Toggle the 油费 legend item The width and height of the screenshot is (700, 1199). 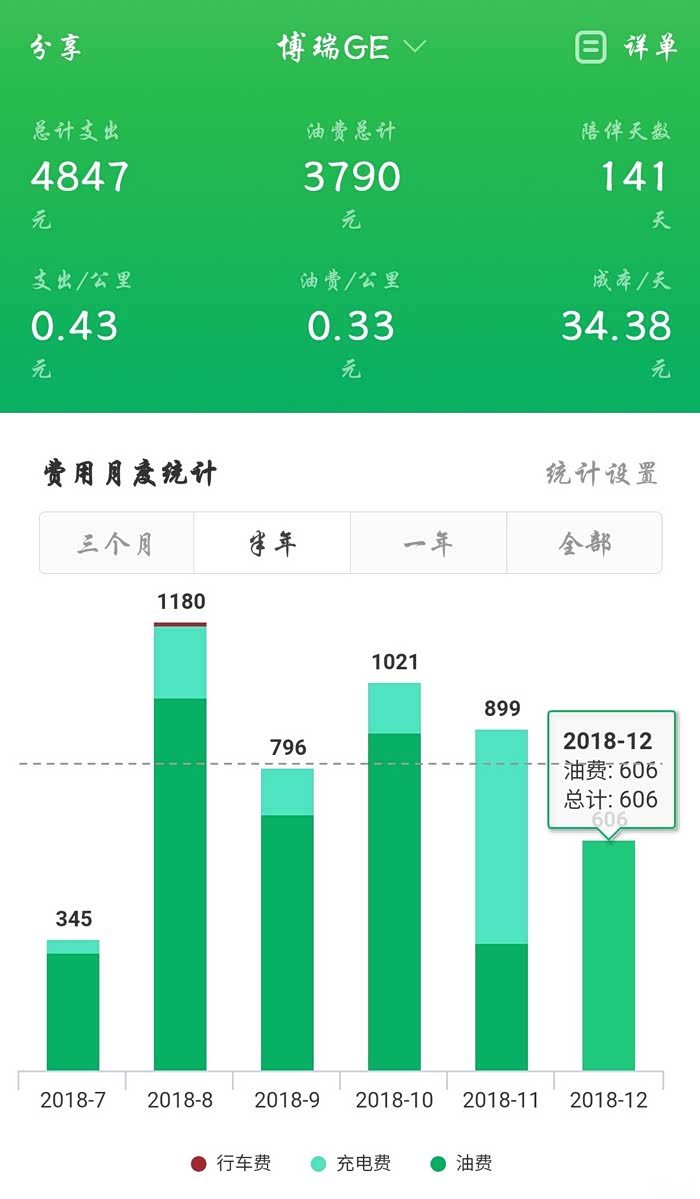pyautogui.click(x=461, y=1164)
